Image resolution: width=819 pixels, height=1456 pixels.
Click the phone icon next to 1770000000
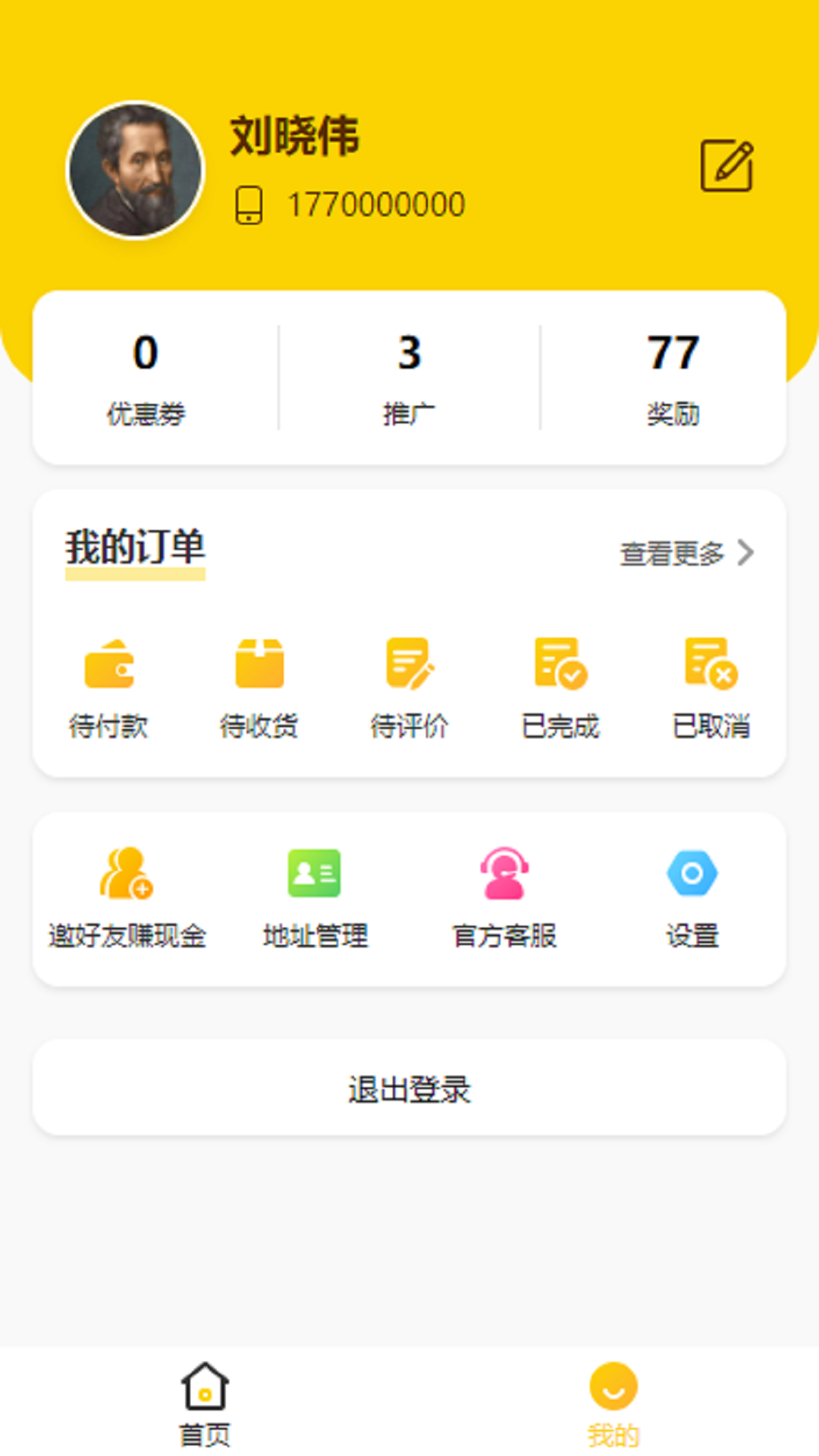(249, 203)
